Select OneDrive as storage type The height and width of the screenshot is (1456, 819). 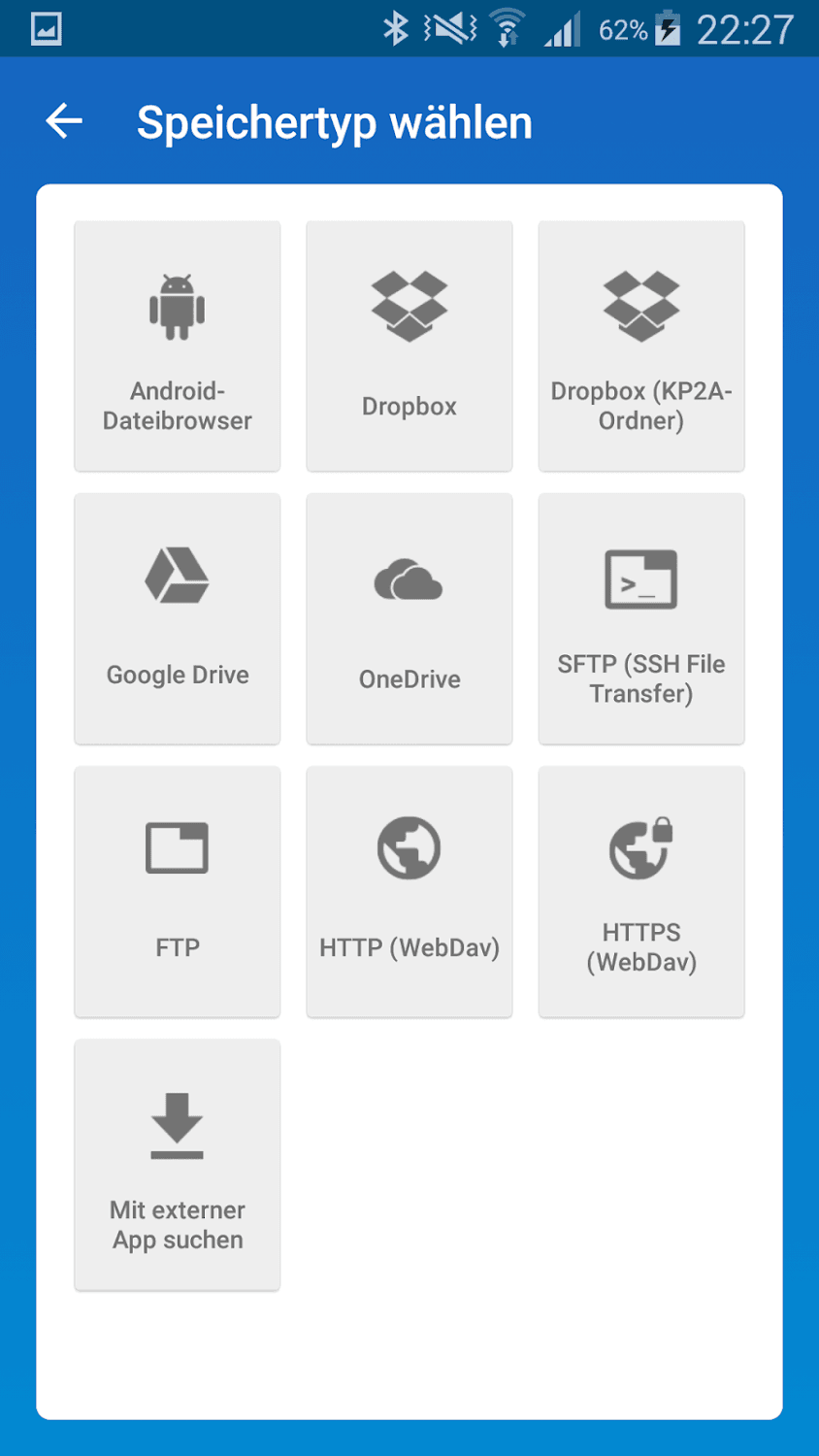409,619
